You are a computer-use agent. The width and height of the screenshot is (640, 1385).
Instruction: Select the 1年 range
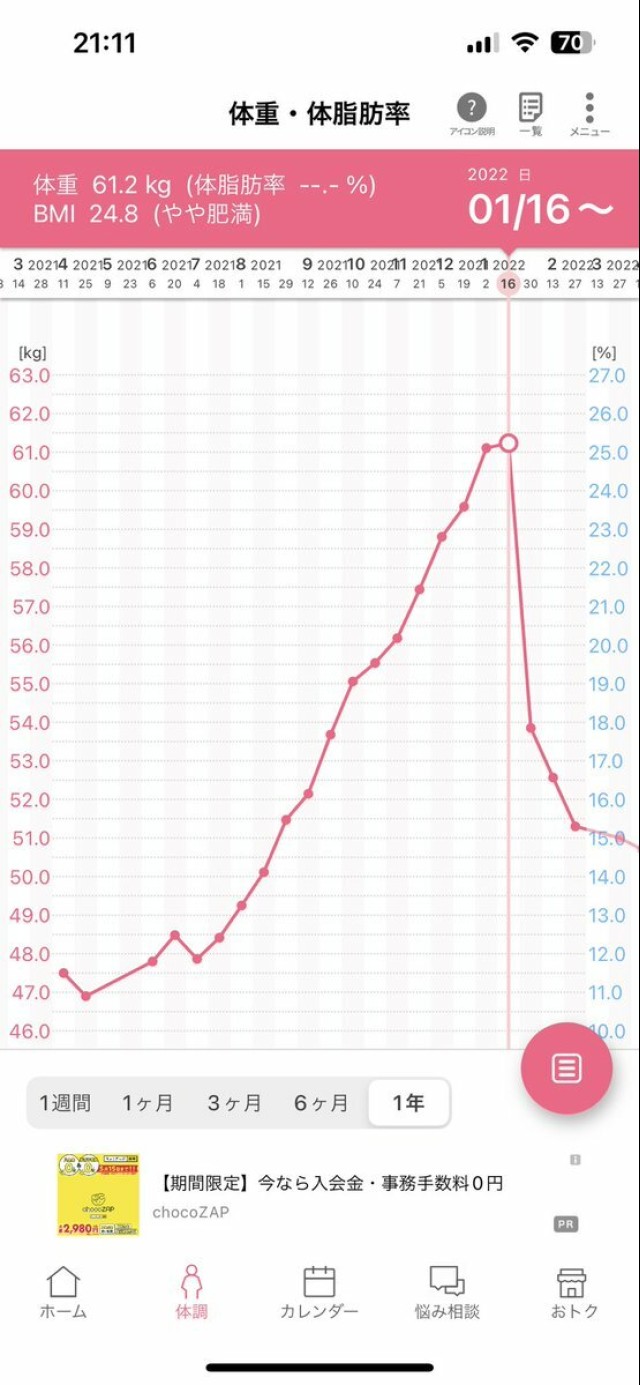(408, 1103)
